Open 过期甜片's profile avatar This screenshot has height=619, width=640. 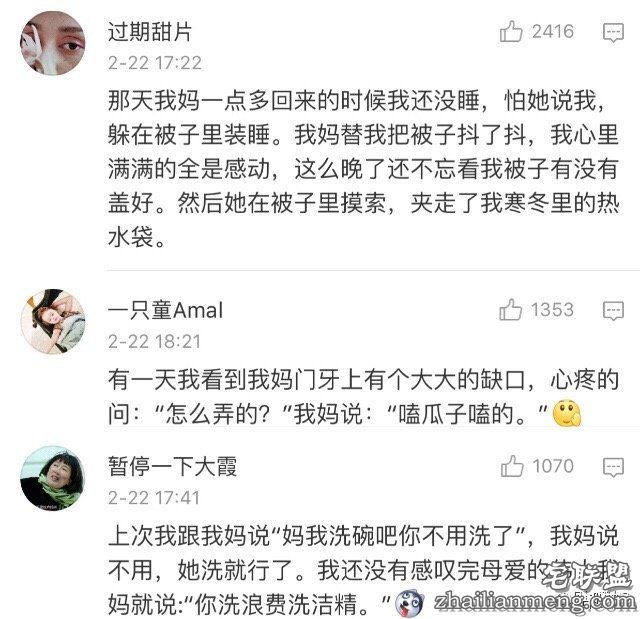tap(52, 43)
